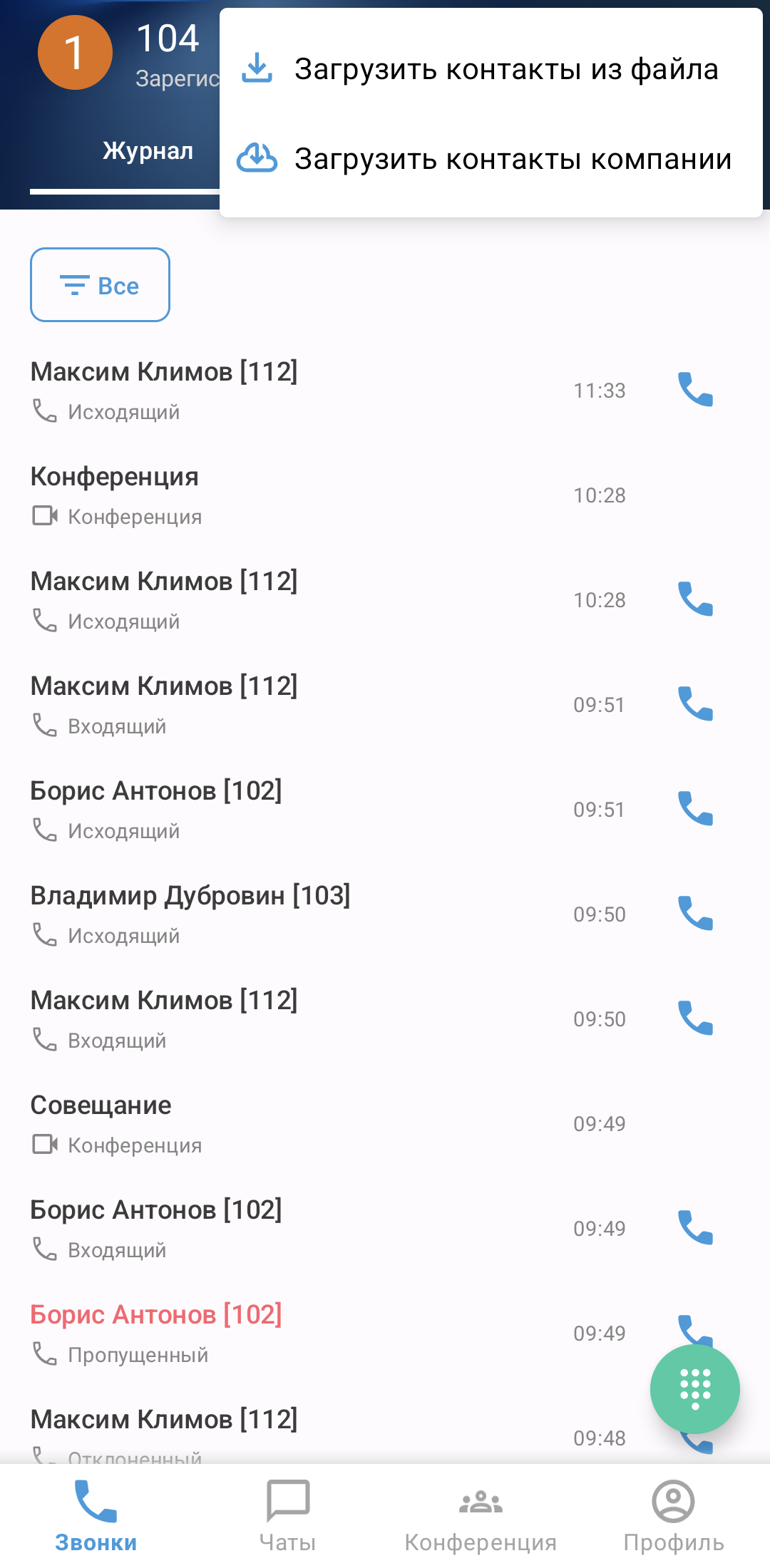The width and height of the screenshot is (770, 1568).
Task: Call Борис Антонов from the outgoing 09:51 entry
Action: (695, 809)
